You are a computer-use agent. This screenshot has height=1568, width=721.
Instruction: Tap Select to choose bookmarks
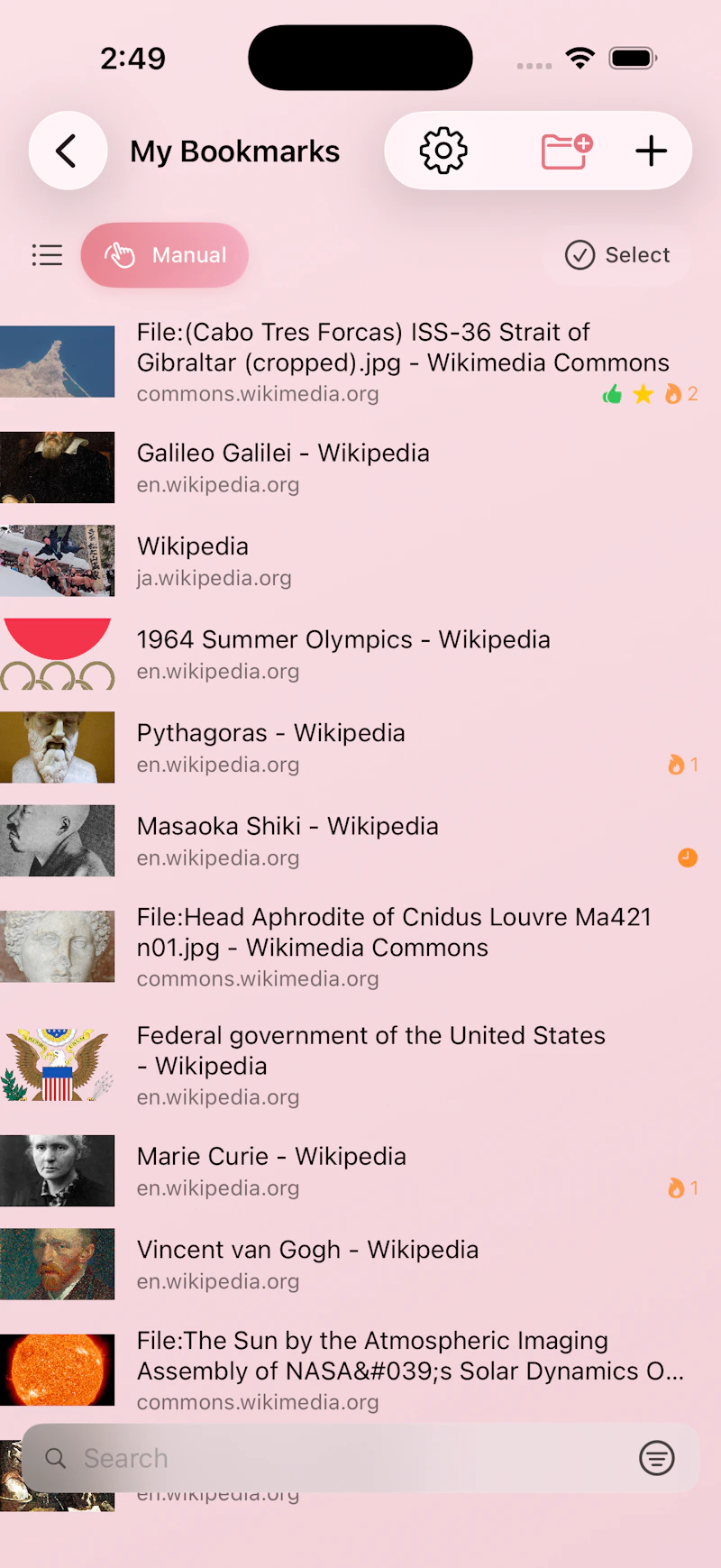[x=617, y=255]
